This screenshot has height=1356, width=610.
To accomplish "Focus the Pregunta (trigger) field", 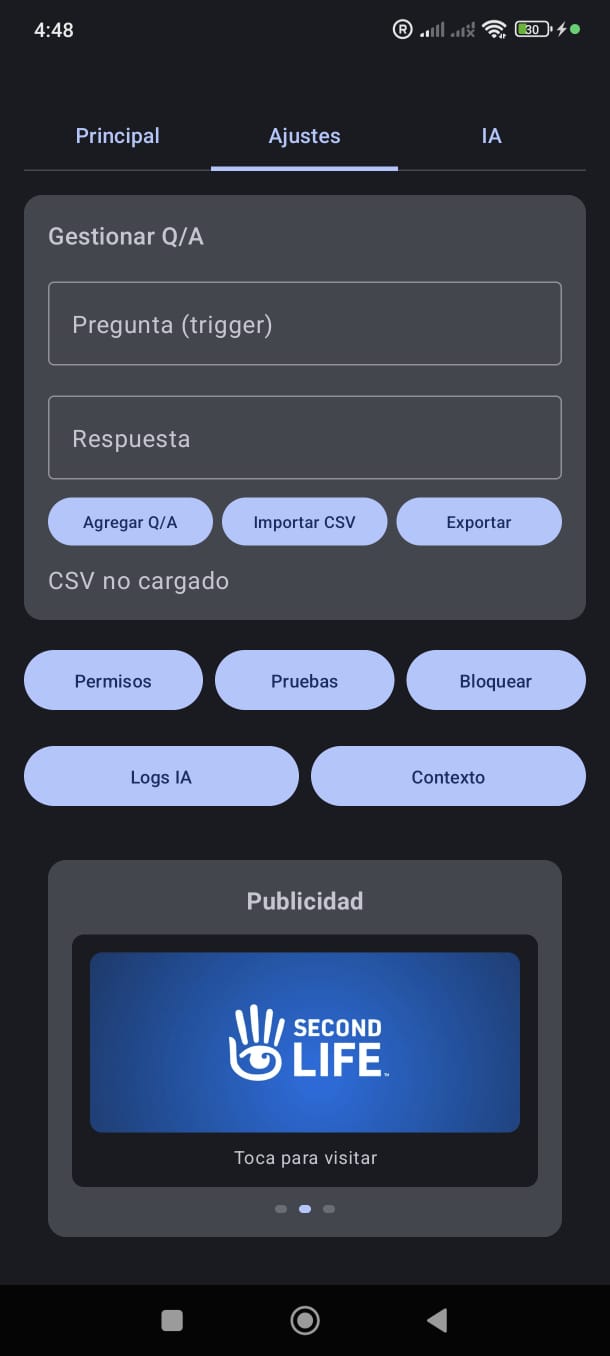I will (x=304, y=324).
